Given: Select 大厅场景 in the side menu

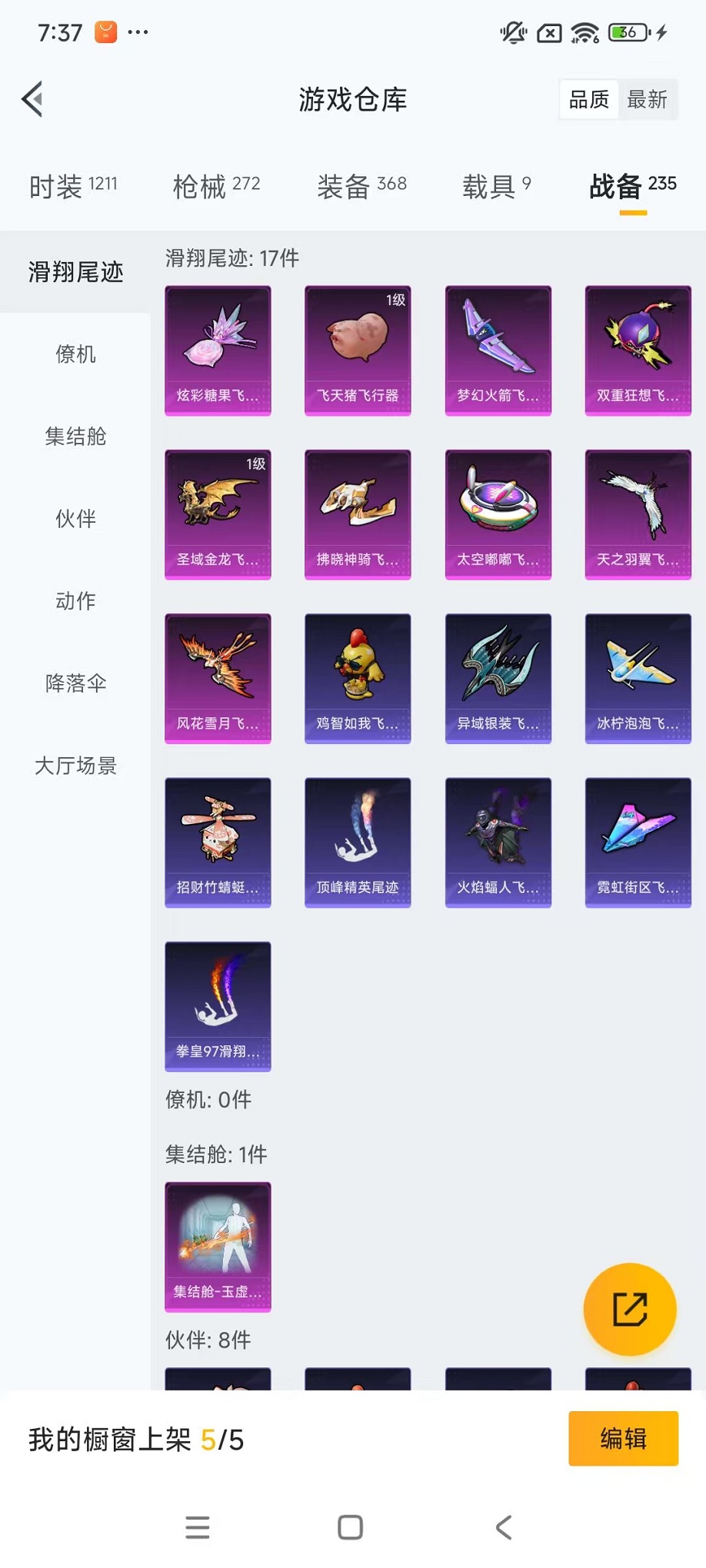Looking at the screenshot, I should pyautogui.click(x=75, y=766).
